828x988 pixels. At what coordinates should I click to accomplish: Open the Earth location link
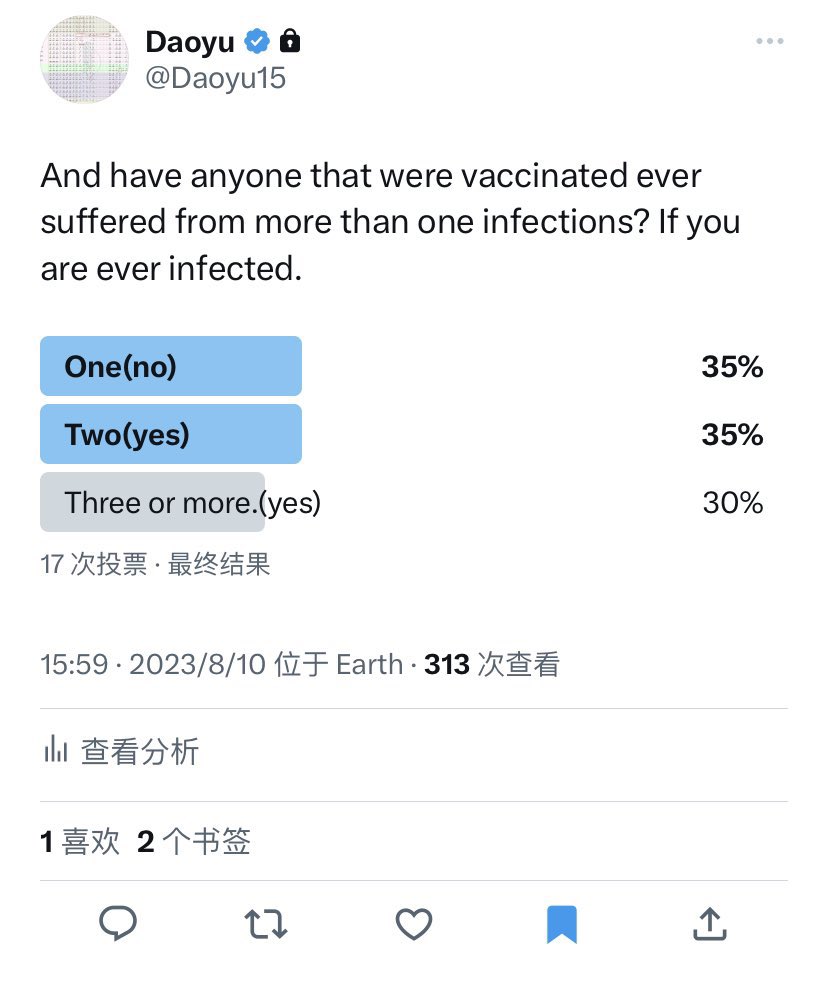pos(369,664)
